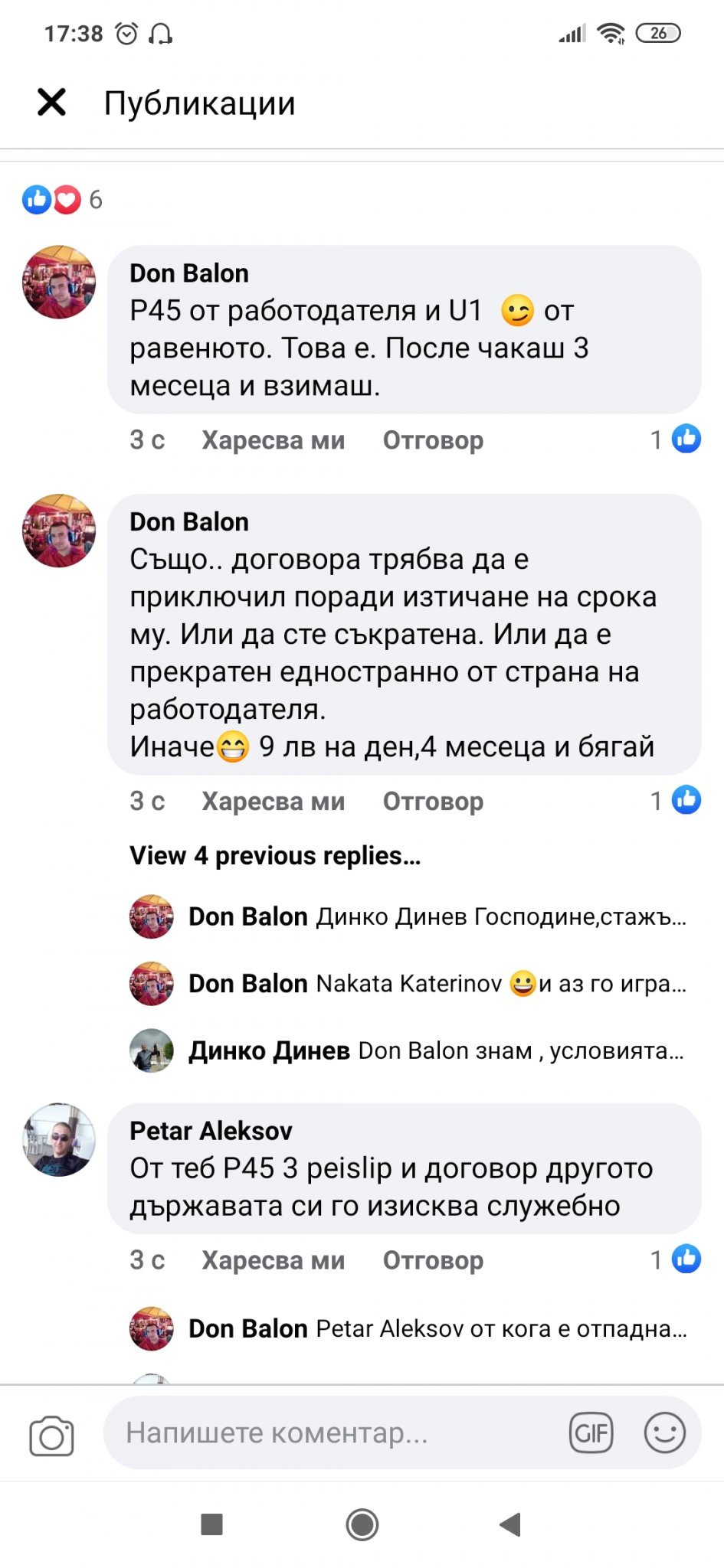Open the emoji picker in comment box

[664, 1432]
